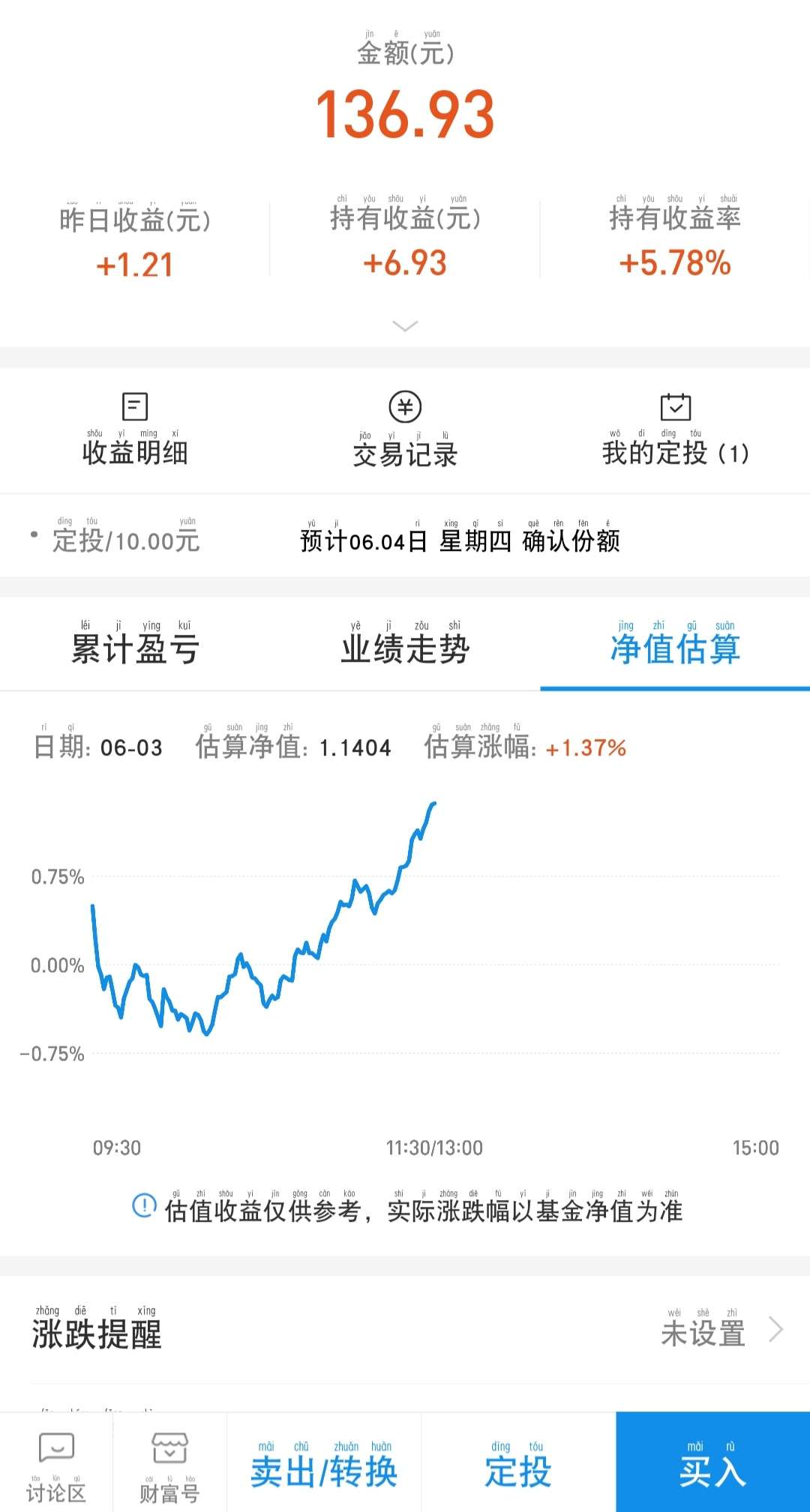Select the 净值估算 tab
Image resolution: width=810 pixels, height=1512 pixels.
tap(675, 644)
